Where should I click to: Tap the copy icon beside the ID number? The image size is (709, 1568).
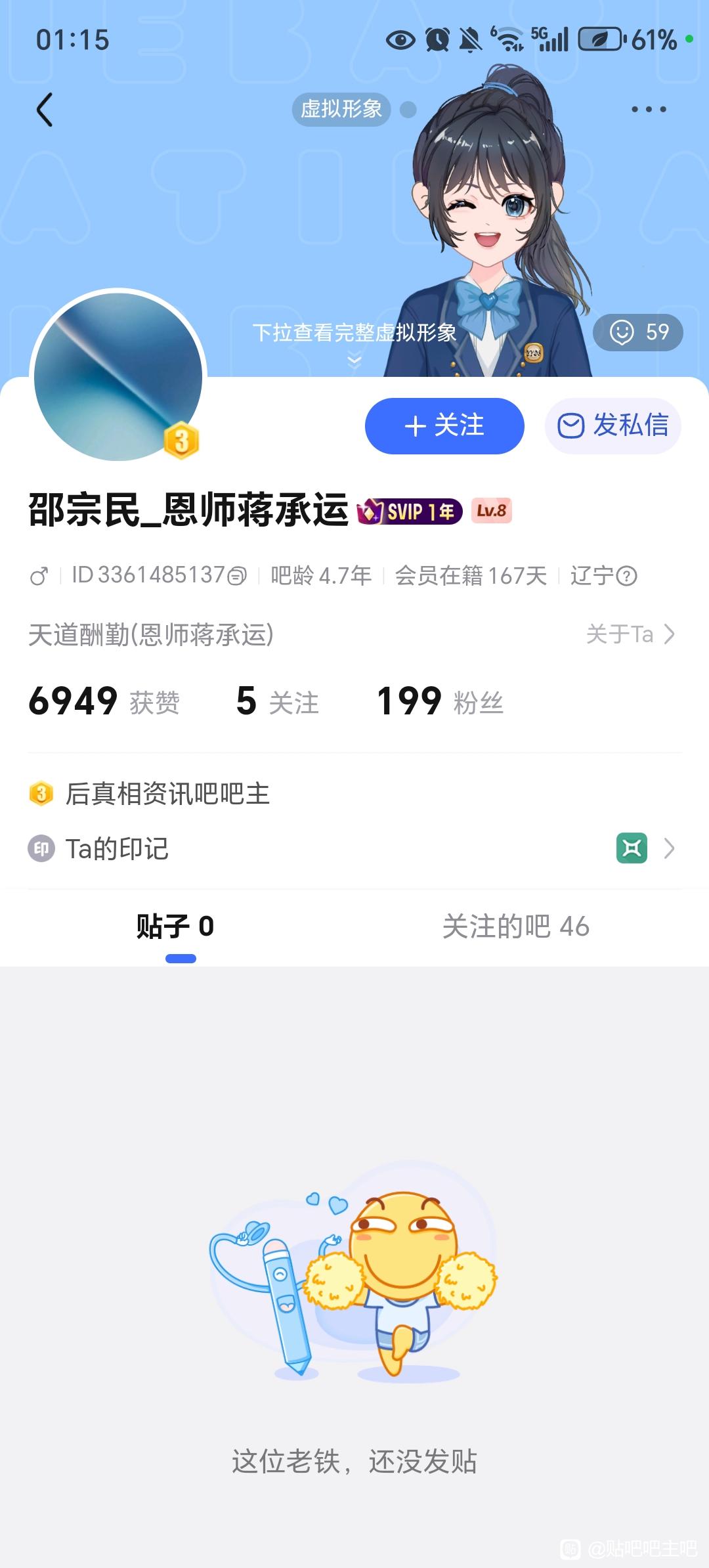coord(237,577)
